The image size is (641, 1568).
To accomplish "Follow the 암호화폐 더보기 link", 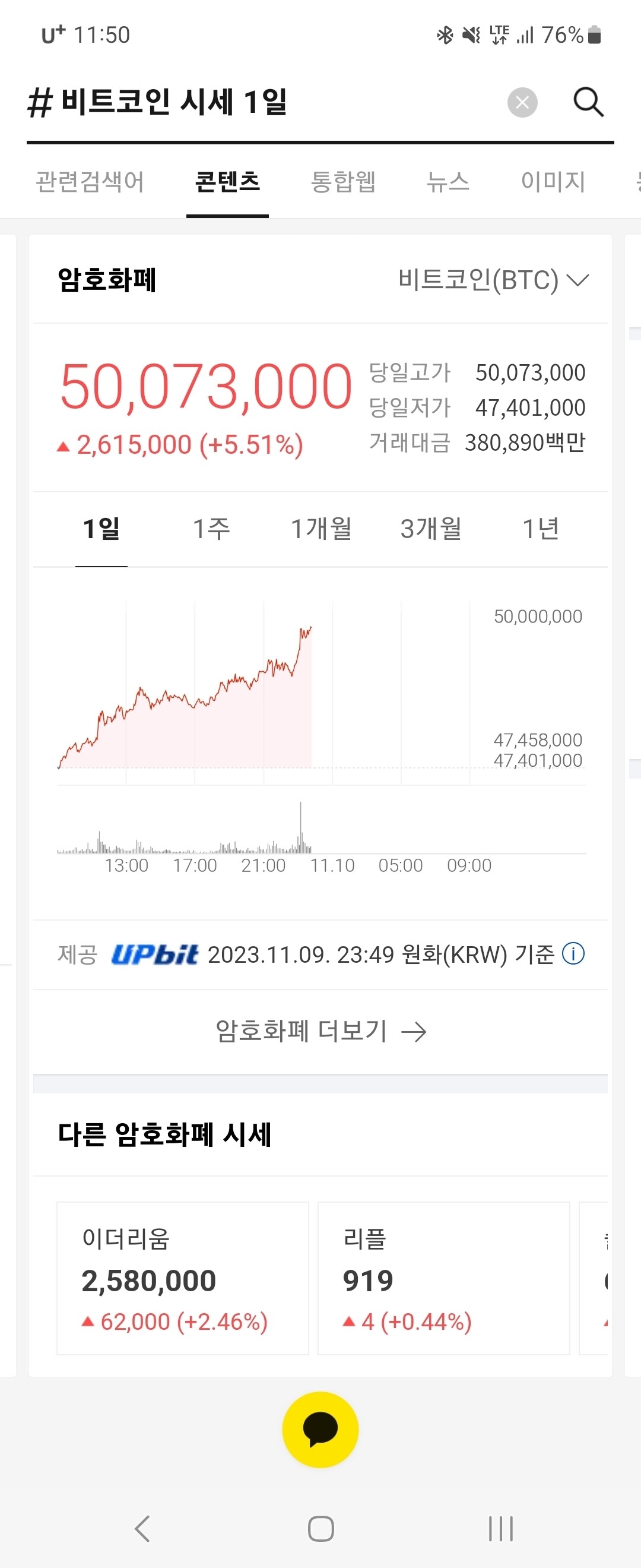I will click(x=321, y=1030).
